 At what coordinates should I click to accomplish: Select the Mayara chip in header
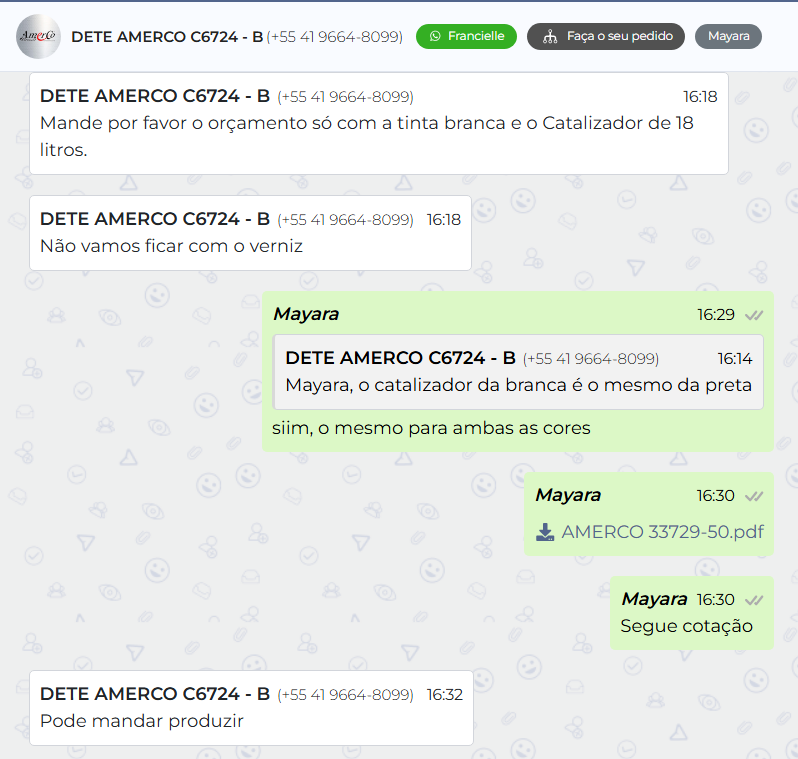click(x=728, y=37)
